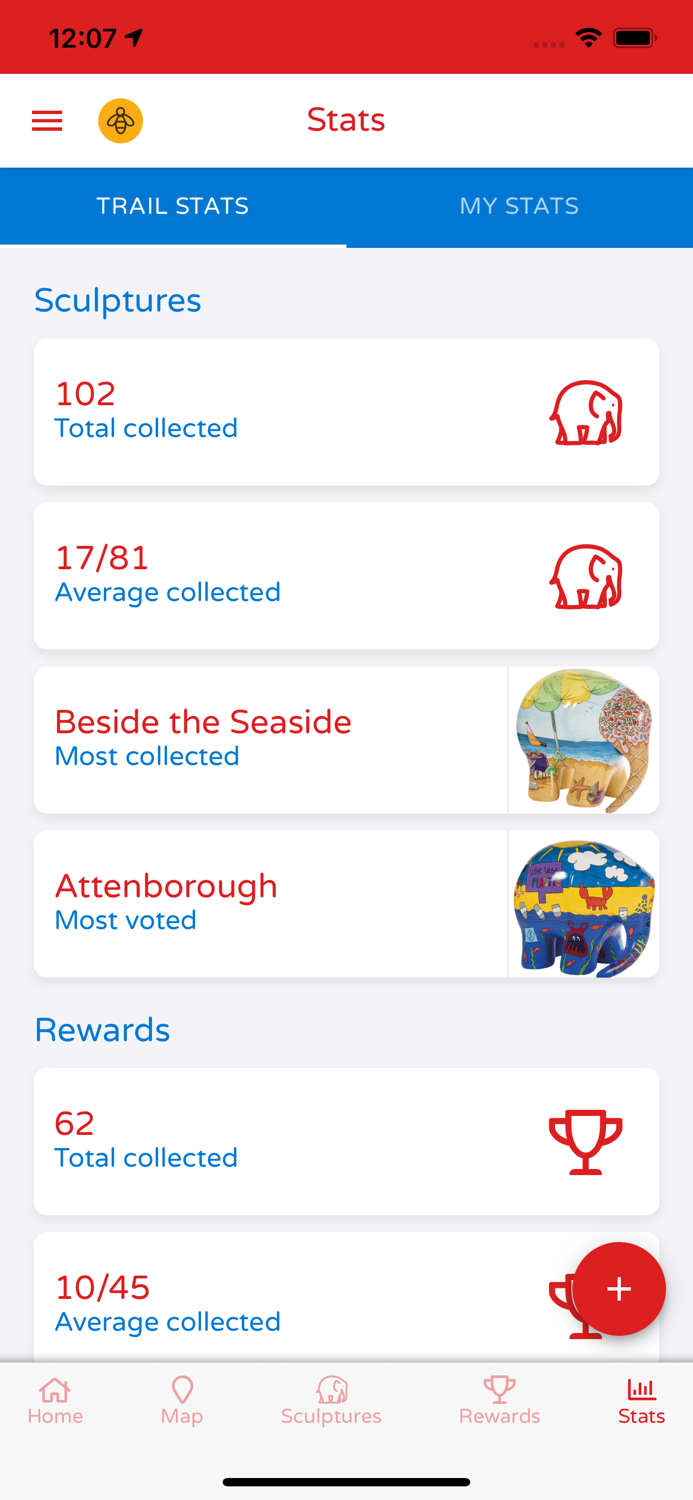Go to the Home tab
693x1500 pixels.
[55, 1401]
